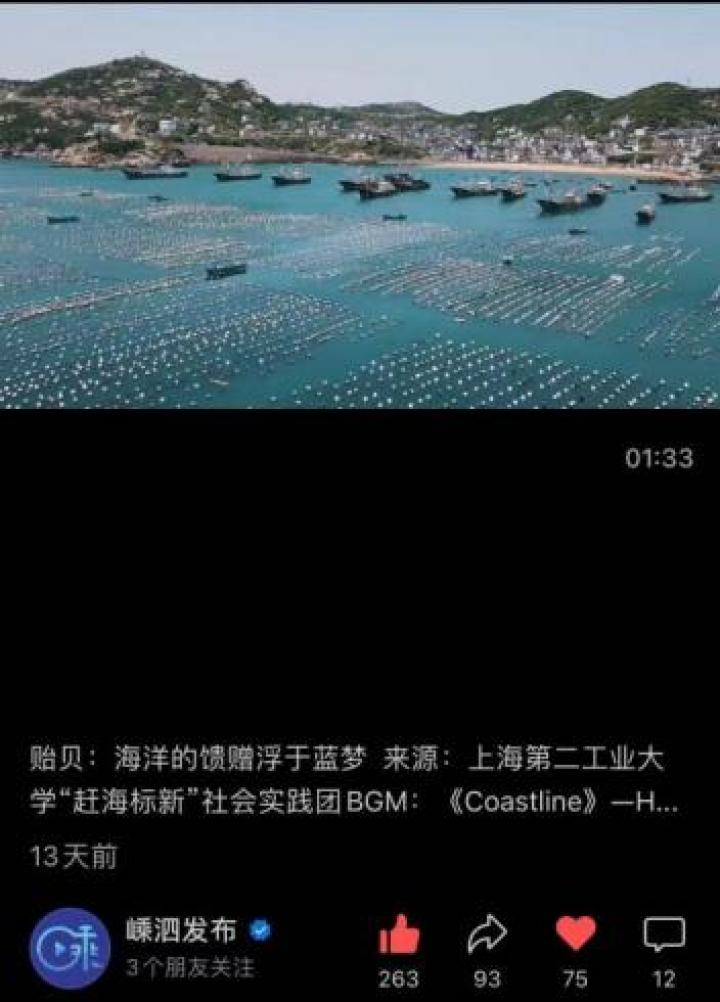Open the comments on this video
This screenshot has width=720, height=1002.
[664, 934]
